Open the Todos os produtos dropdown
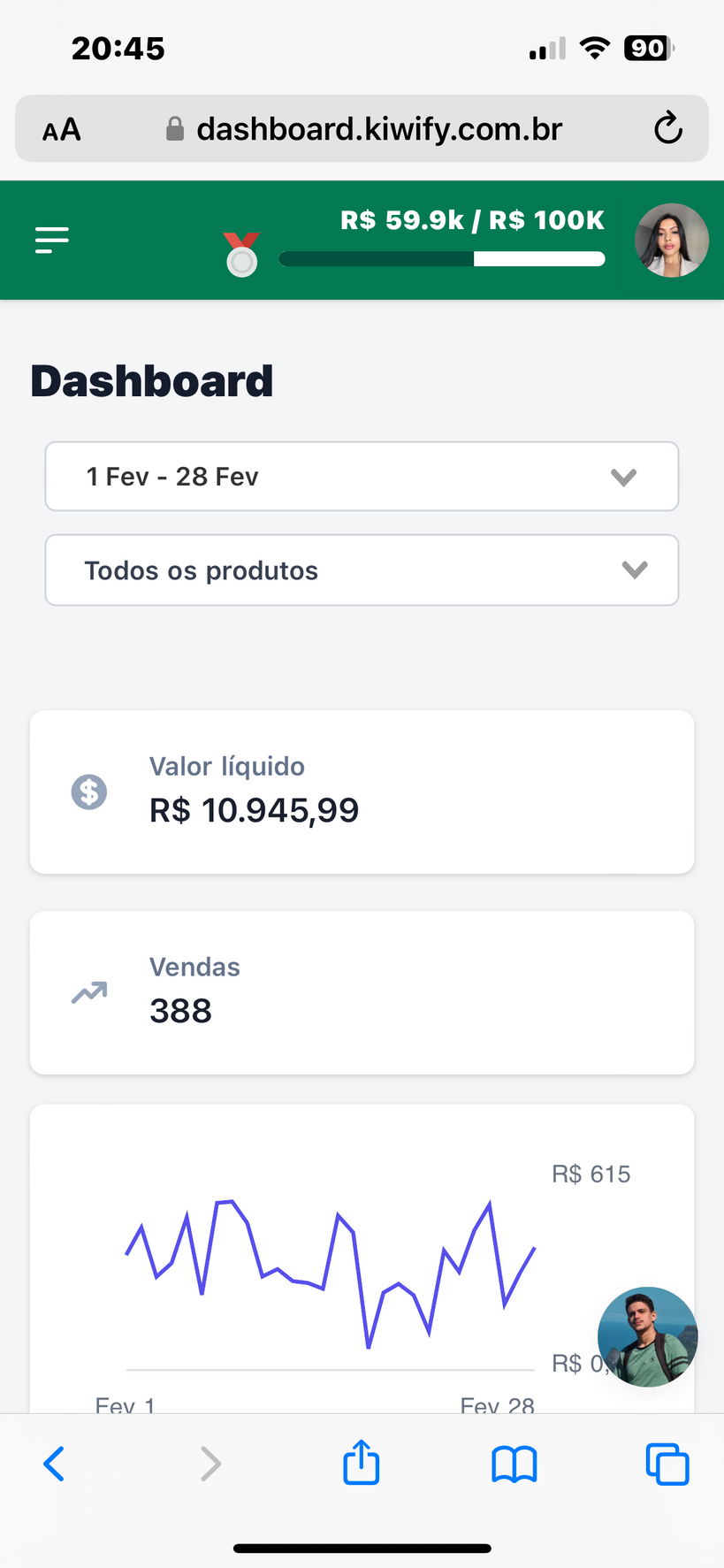Viewport: 724px width, 1568px height. coord(362,570)
